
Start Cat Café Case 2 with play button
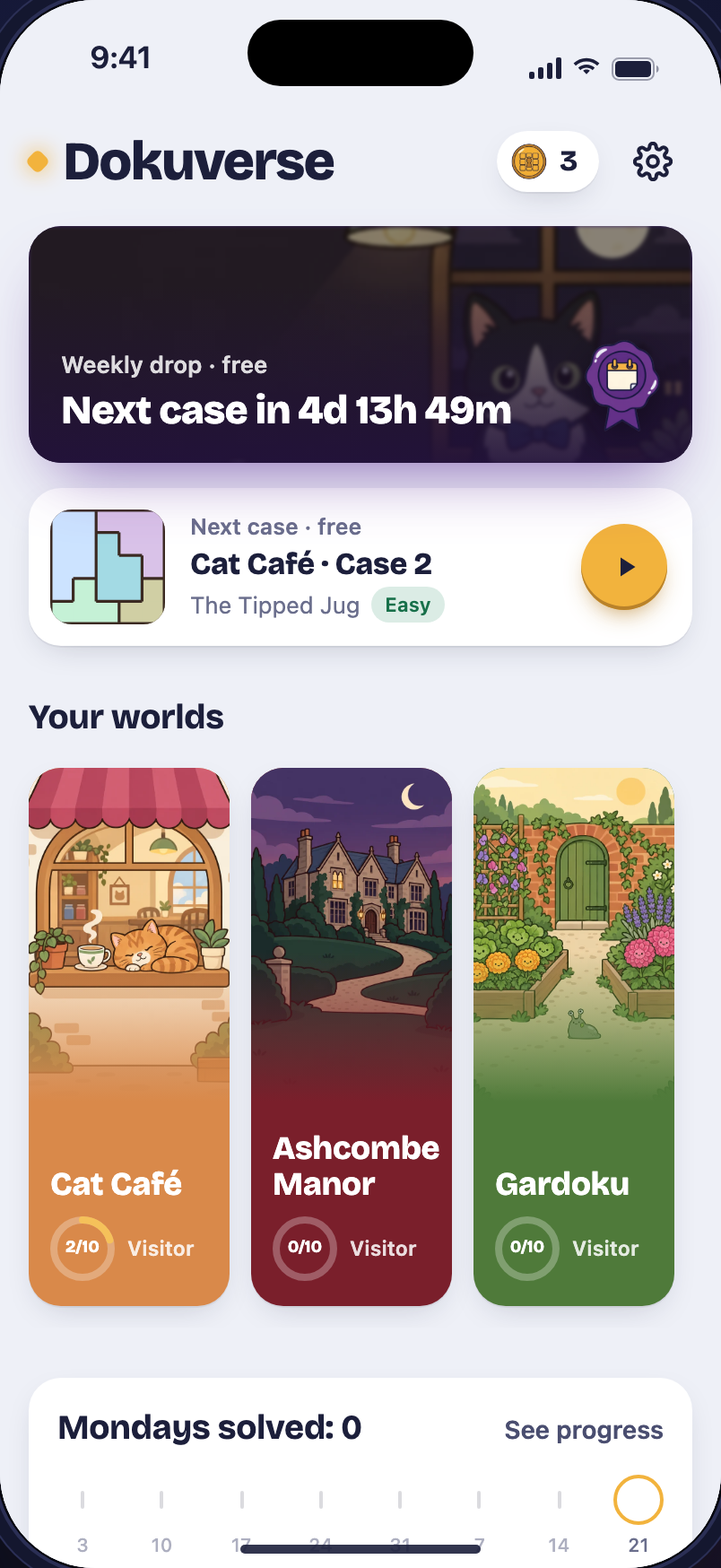[624, 567]
